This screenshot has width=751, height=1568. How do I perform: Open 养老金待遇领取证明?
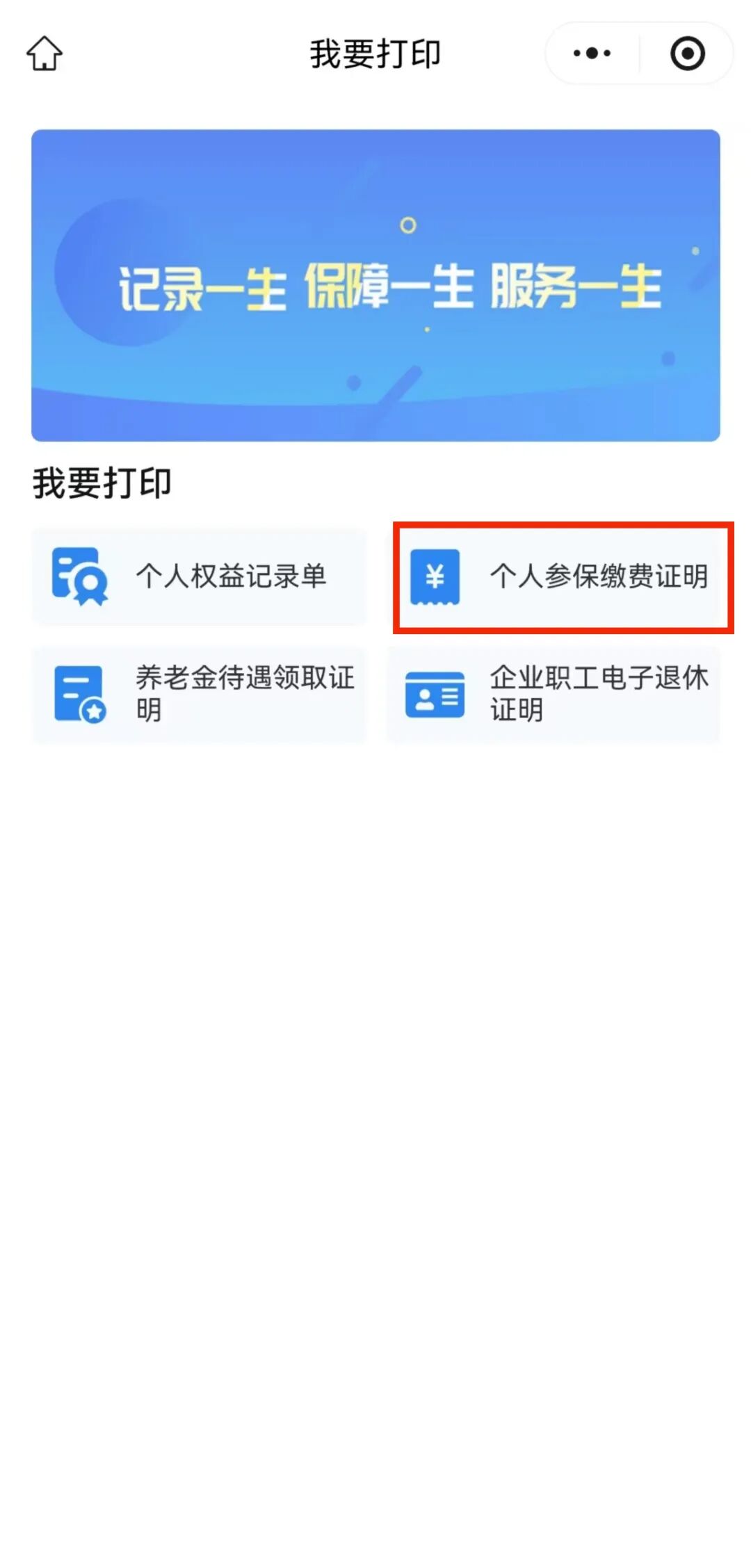point(199,694)
